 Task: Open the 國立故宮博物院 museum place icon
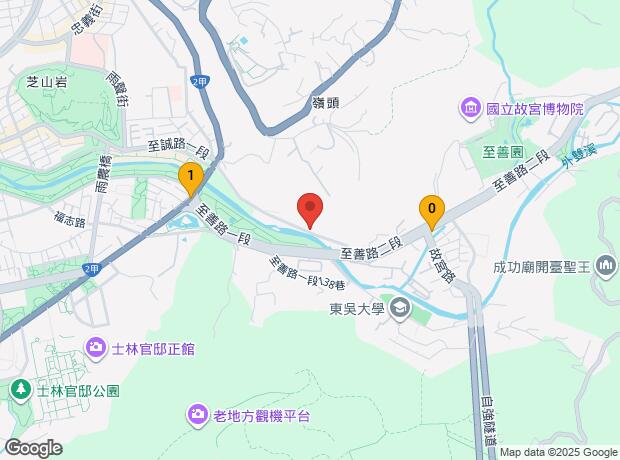[x=470, y=109]
